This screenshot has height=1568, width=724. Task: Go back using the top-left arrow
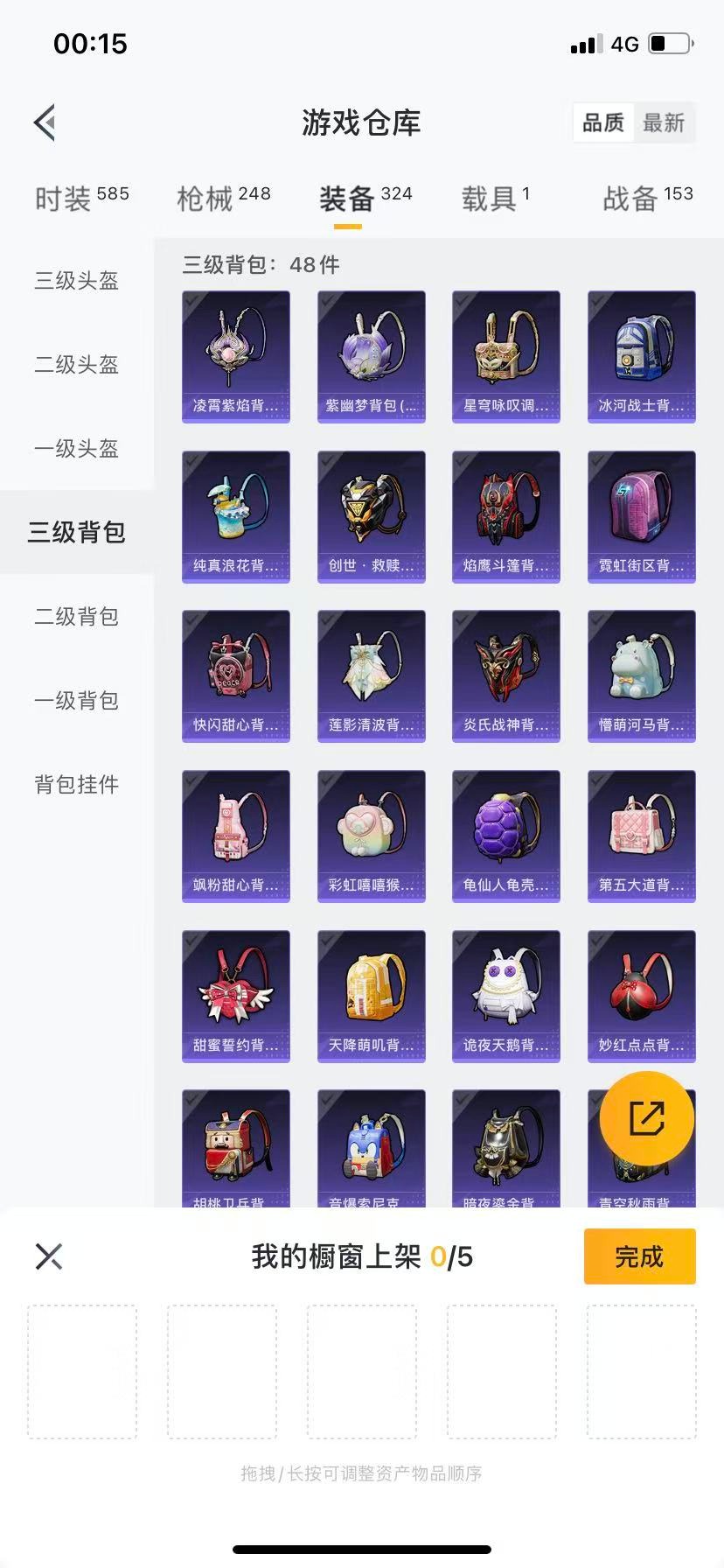point(45,122)
